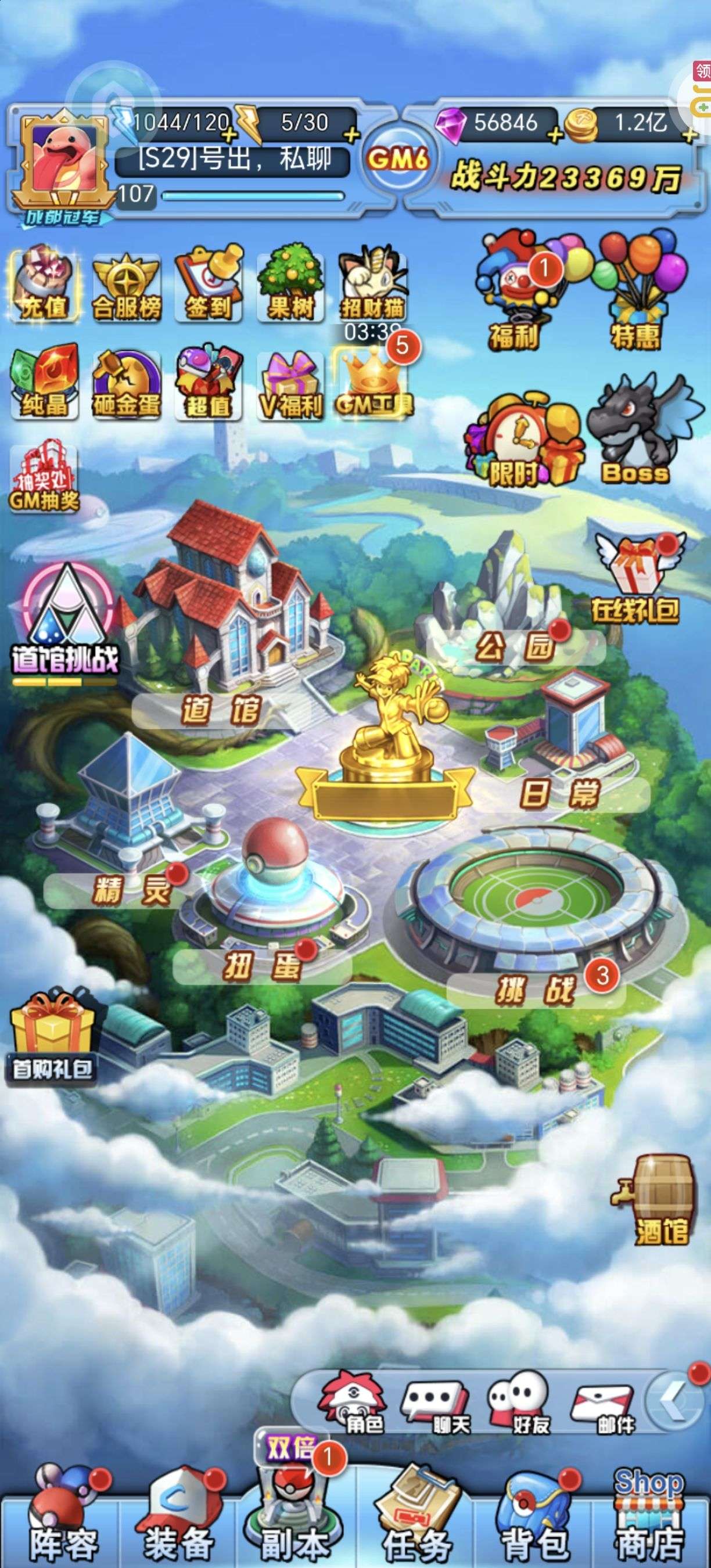This screenshot has height=1568, width=711.
Task: Open the 招财猫 lucky cat event
Action: 372,285
